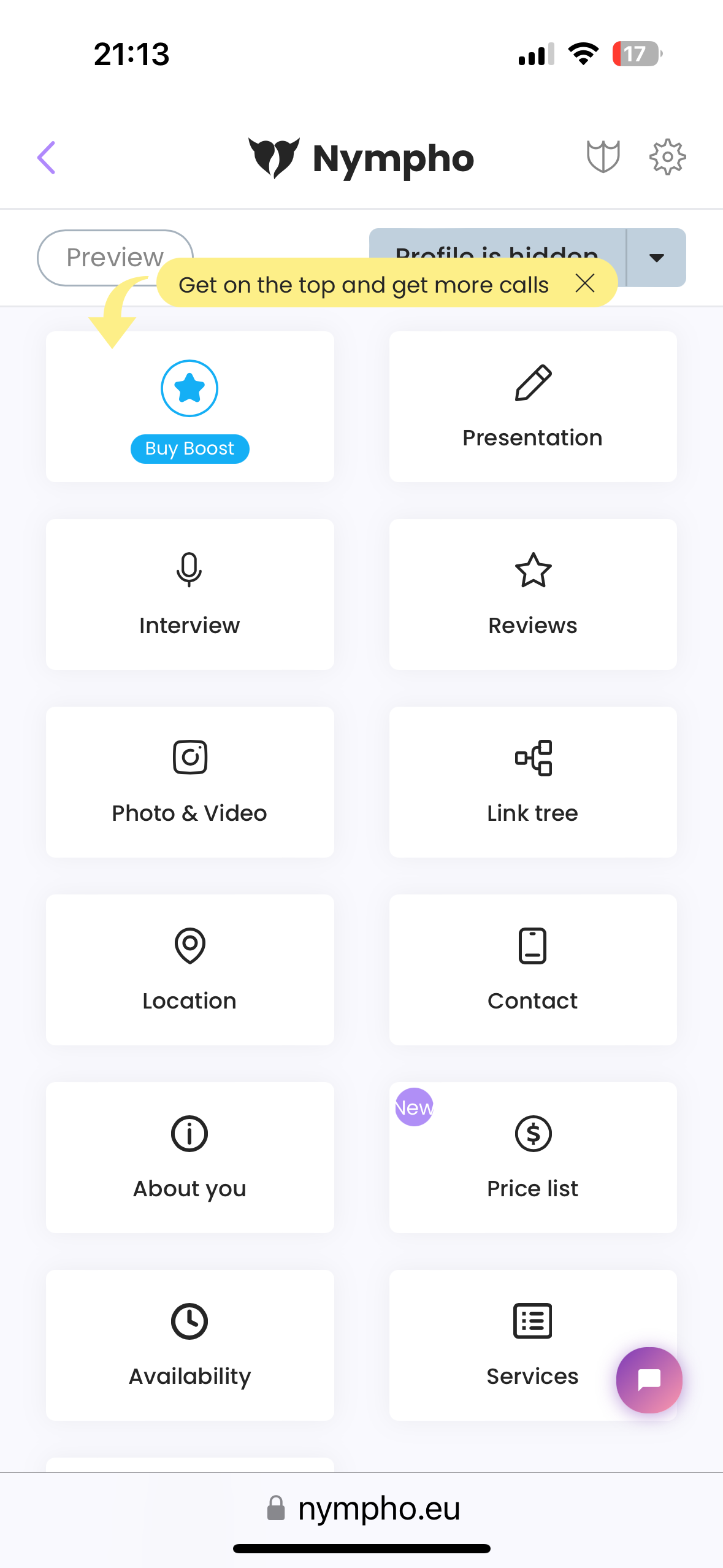Set Availability hours
This screenshot has height=1568, width=723.
pyautogui.click(x=190, y=1345)
